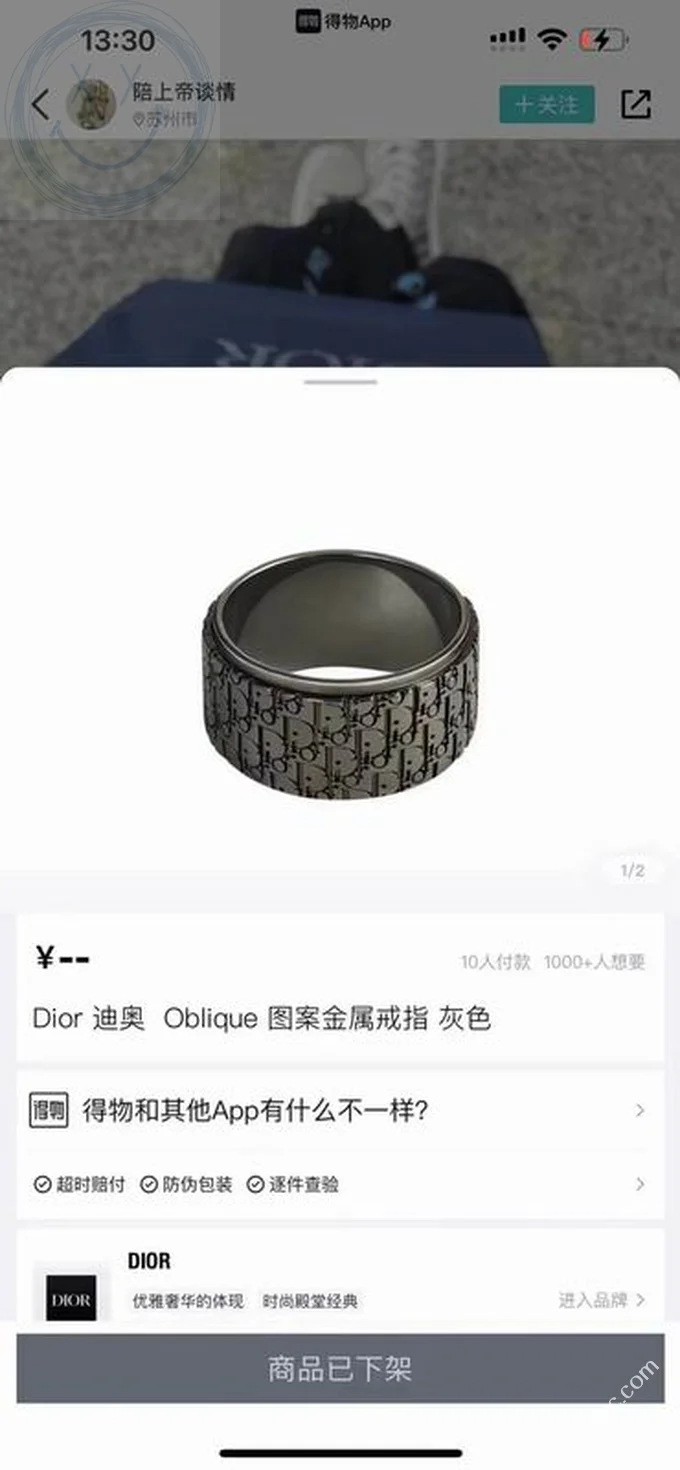
Task: Open the 超时赔付 防伪包装 逐件查验 guarantees row
Action: [340, 1184]
